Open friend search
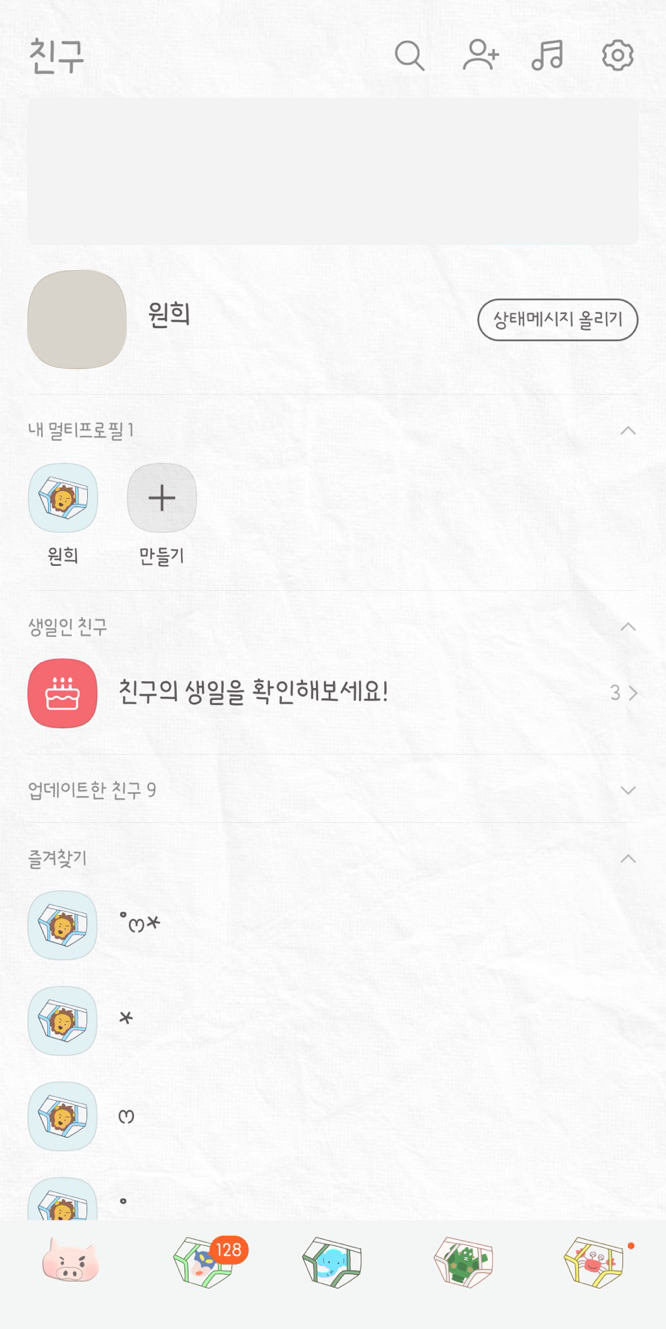Viewport: 666px width, 1329px height. [409, 56]
